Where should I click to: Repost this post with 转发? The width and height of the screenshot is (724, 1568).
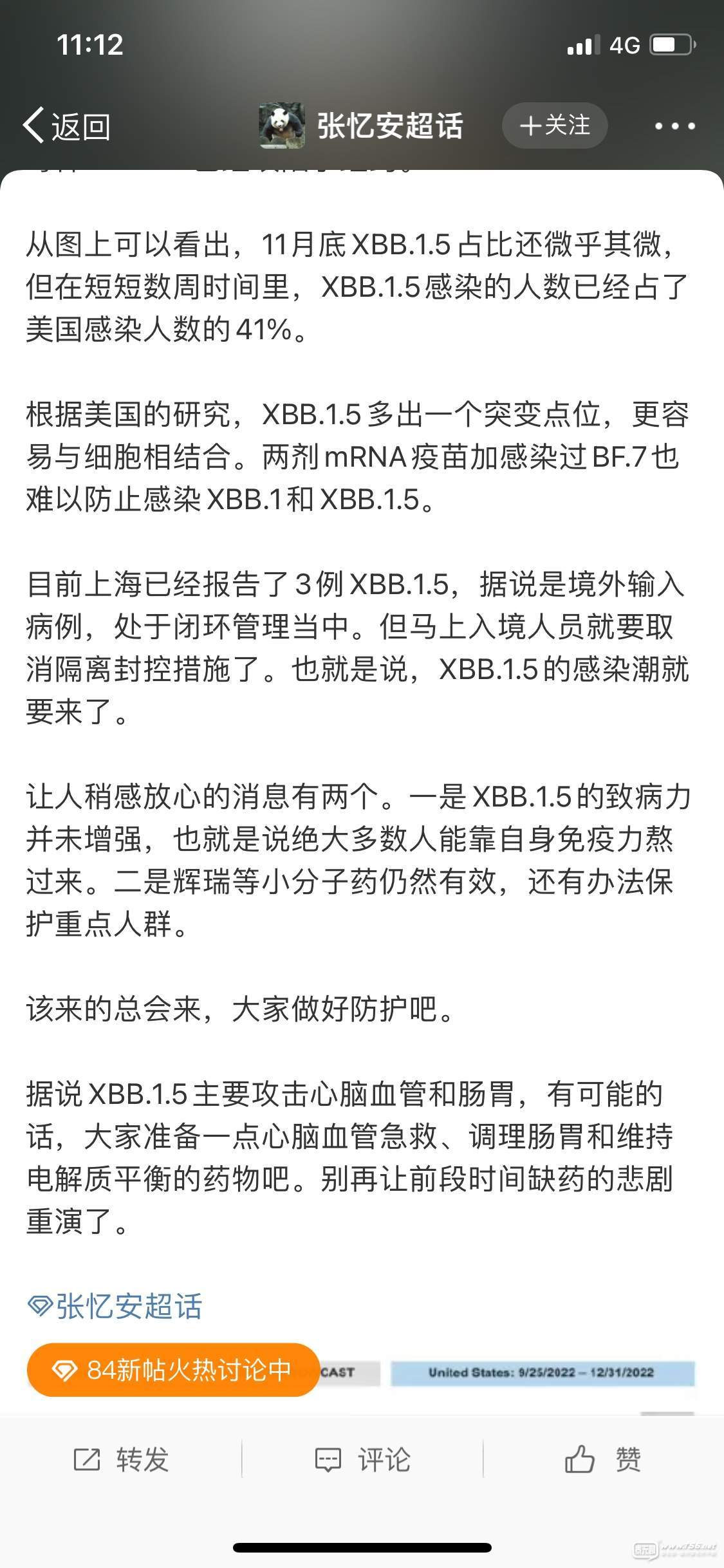(x=121, y=1460)
